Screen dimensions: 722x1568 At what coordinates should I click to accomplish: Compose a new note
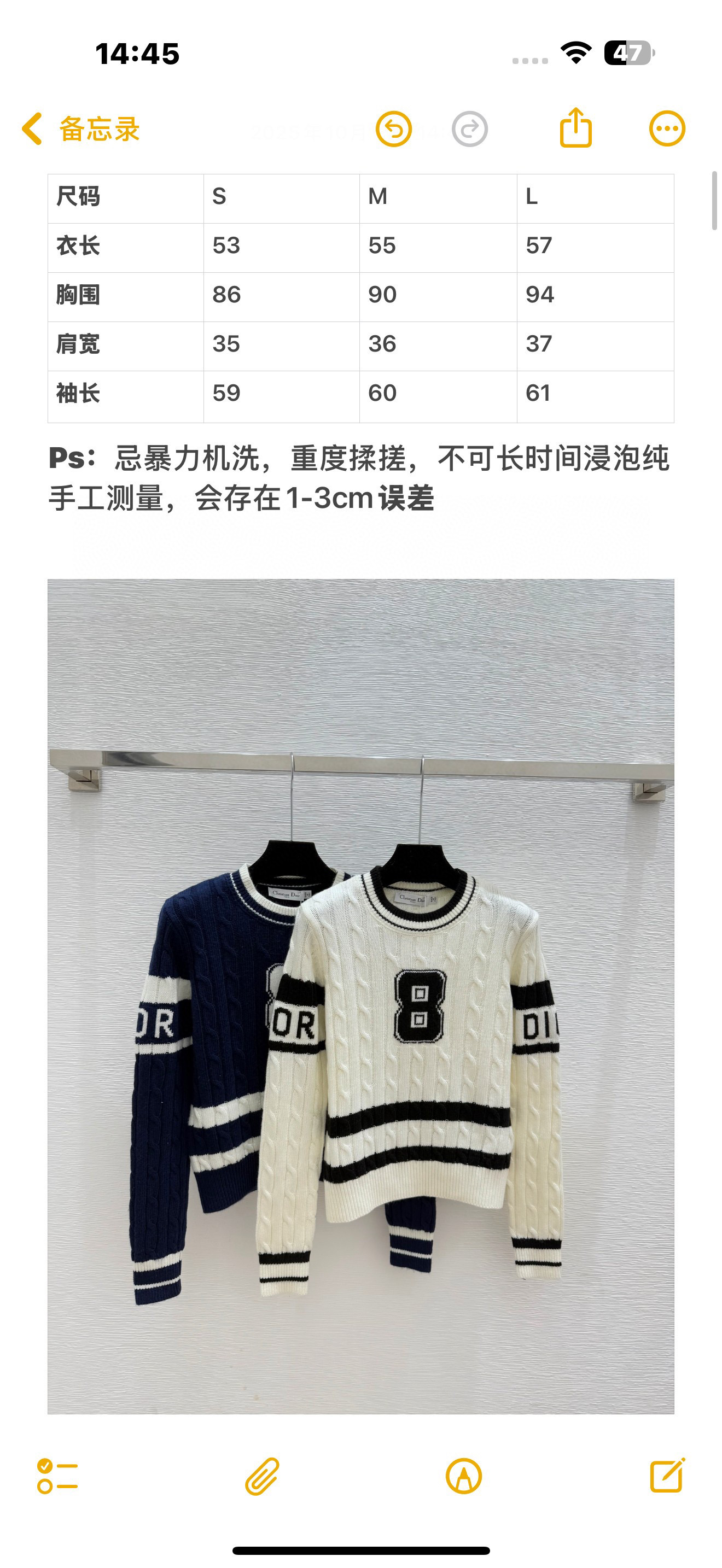click(667, 1475)
